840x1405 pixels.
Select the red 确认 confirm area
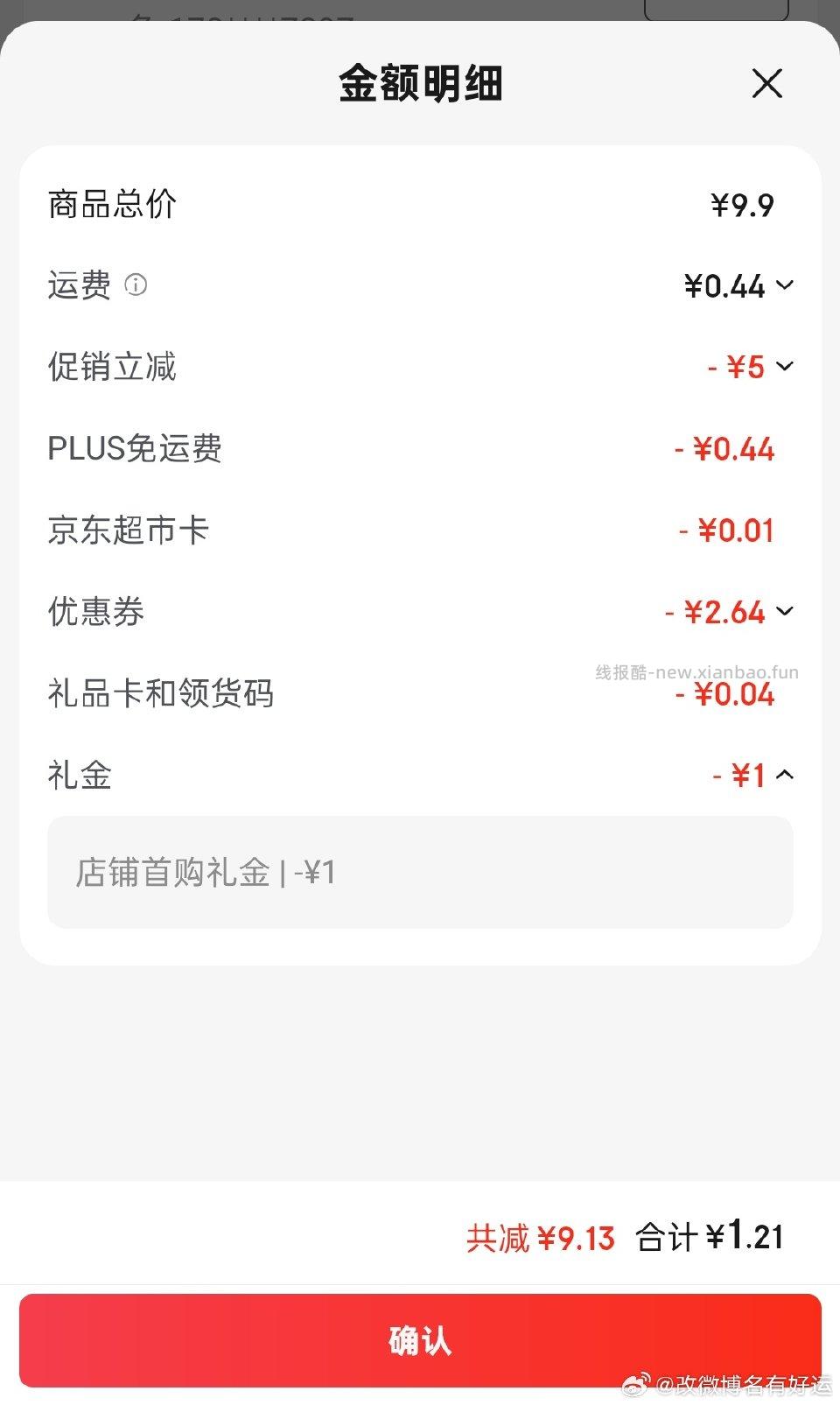pyautogui.click(x=420, y=1339)
